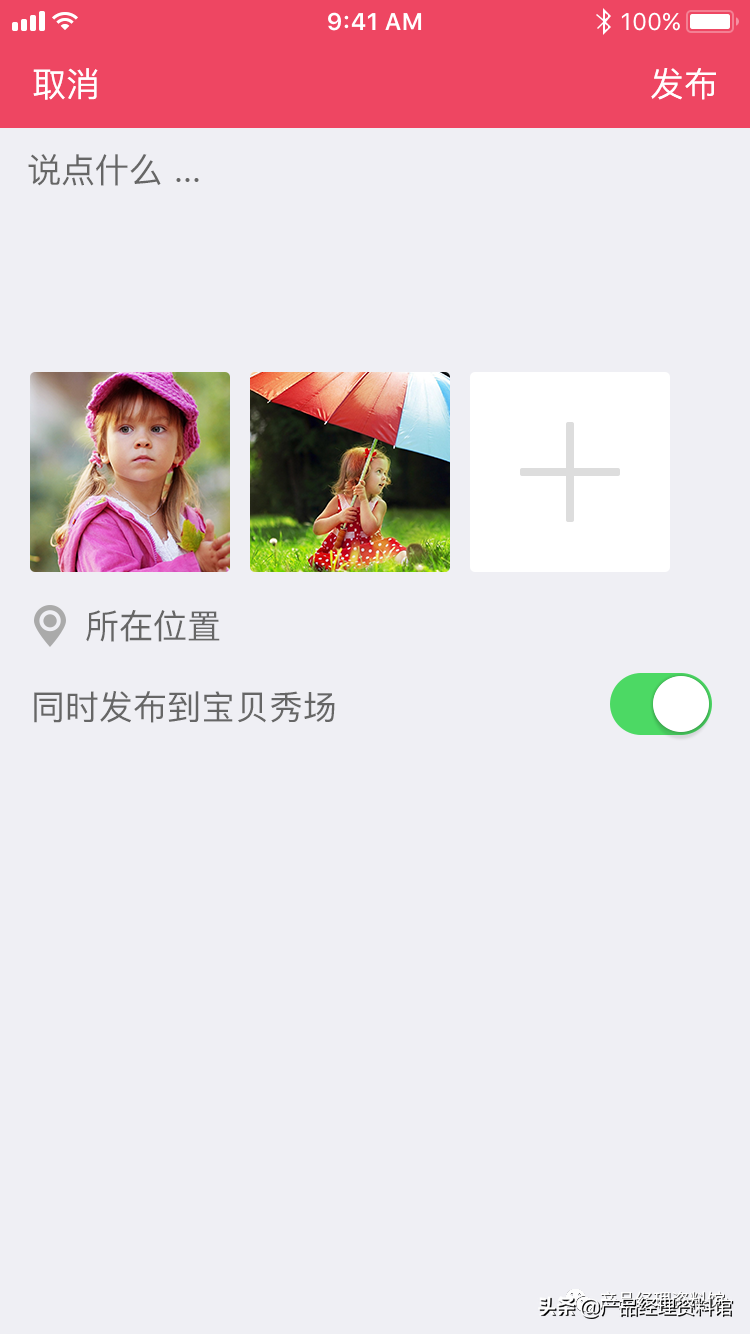This screenshot has width=750, height=1334.
Task: Tap 取消 to cancel the post
Action: [x=66, y=85]
